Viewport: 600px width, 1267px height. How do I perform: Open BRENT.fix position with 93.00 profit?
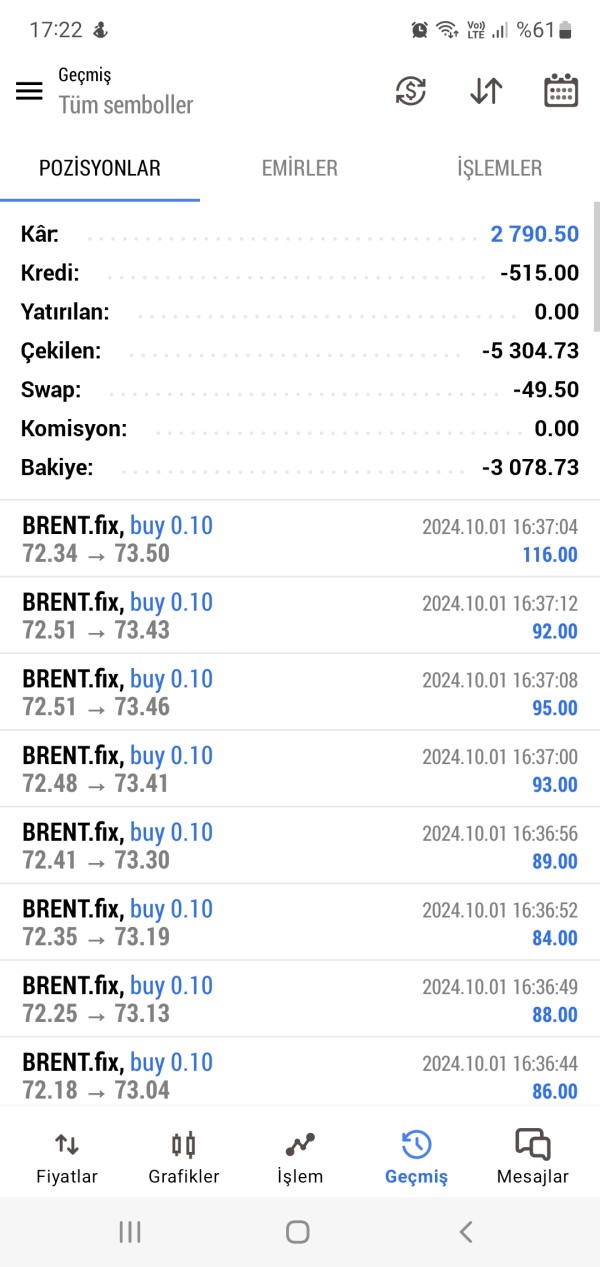[x=300, y=769]
